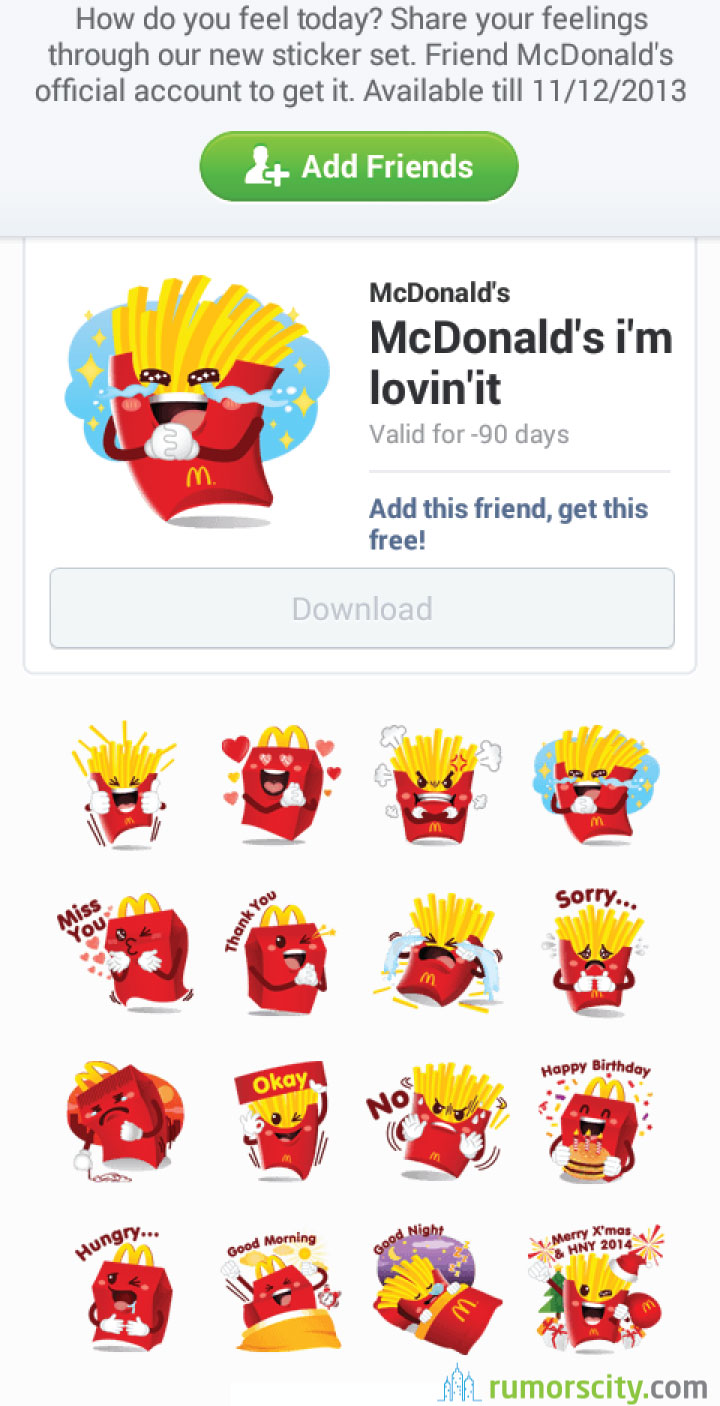Screen dimensions: 720x1406
Task: Open the Happy Birthday cake sticker
Action: pyautogui.click(x=596, y=1119)
